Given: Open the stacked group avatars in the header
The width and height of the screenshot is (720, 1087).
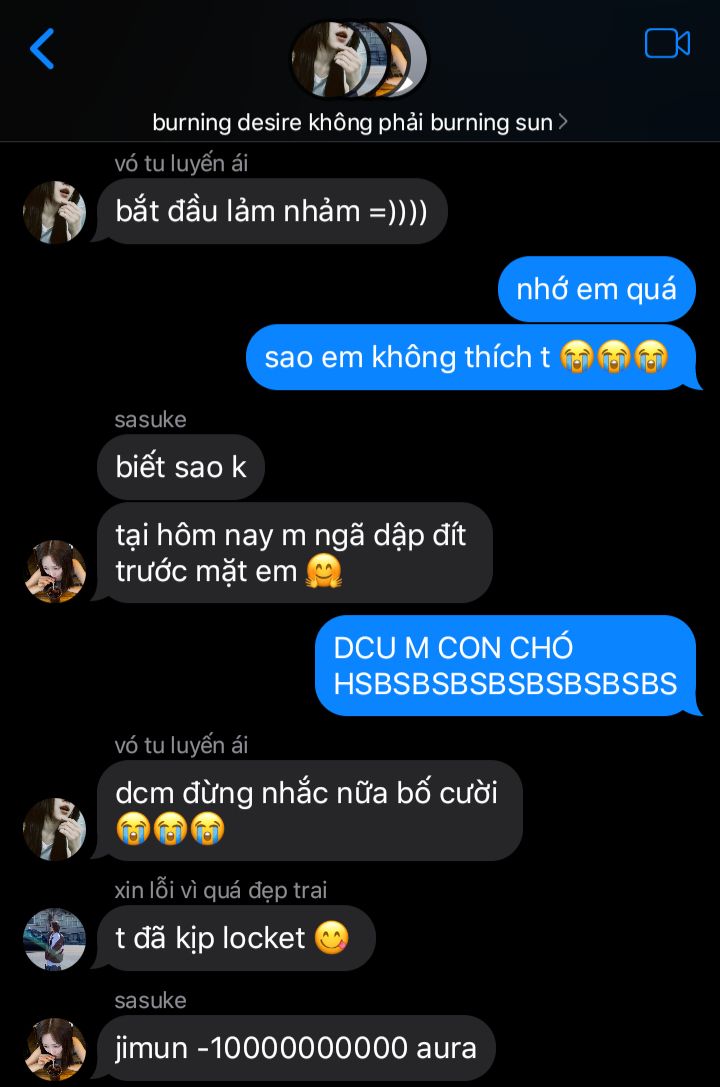Looking at the screenshot, I should 359,59.
